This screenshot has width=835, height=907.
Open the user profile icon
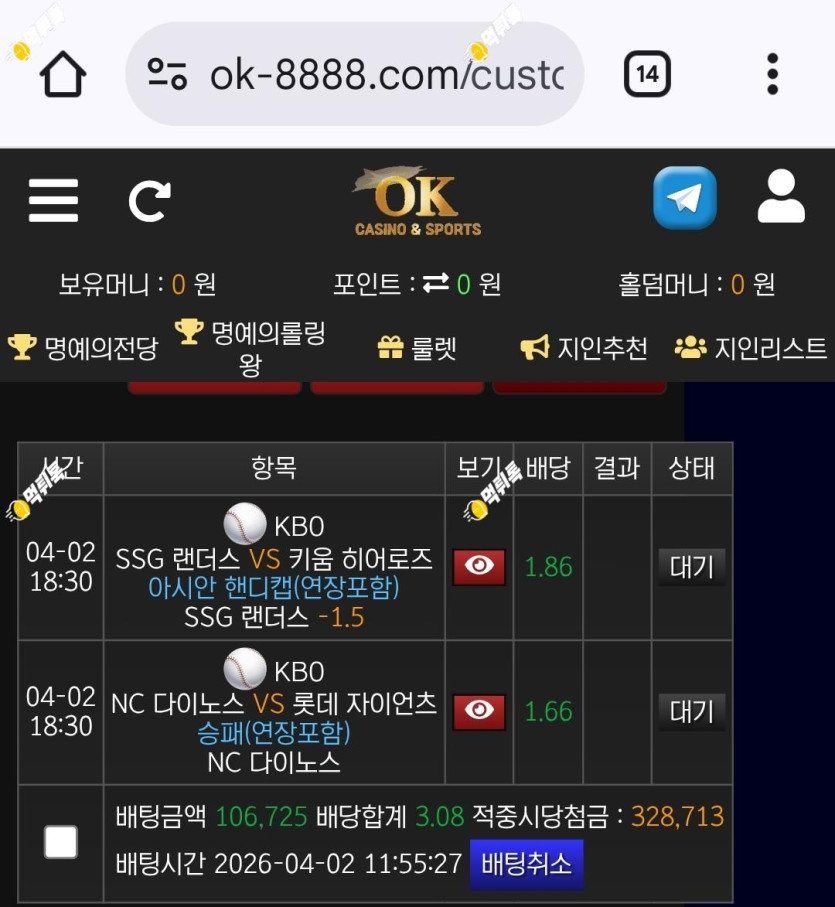pos(781,196)
